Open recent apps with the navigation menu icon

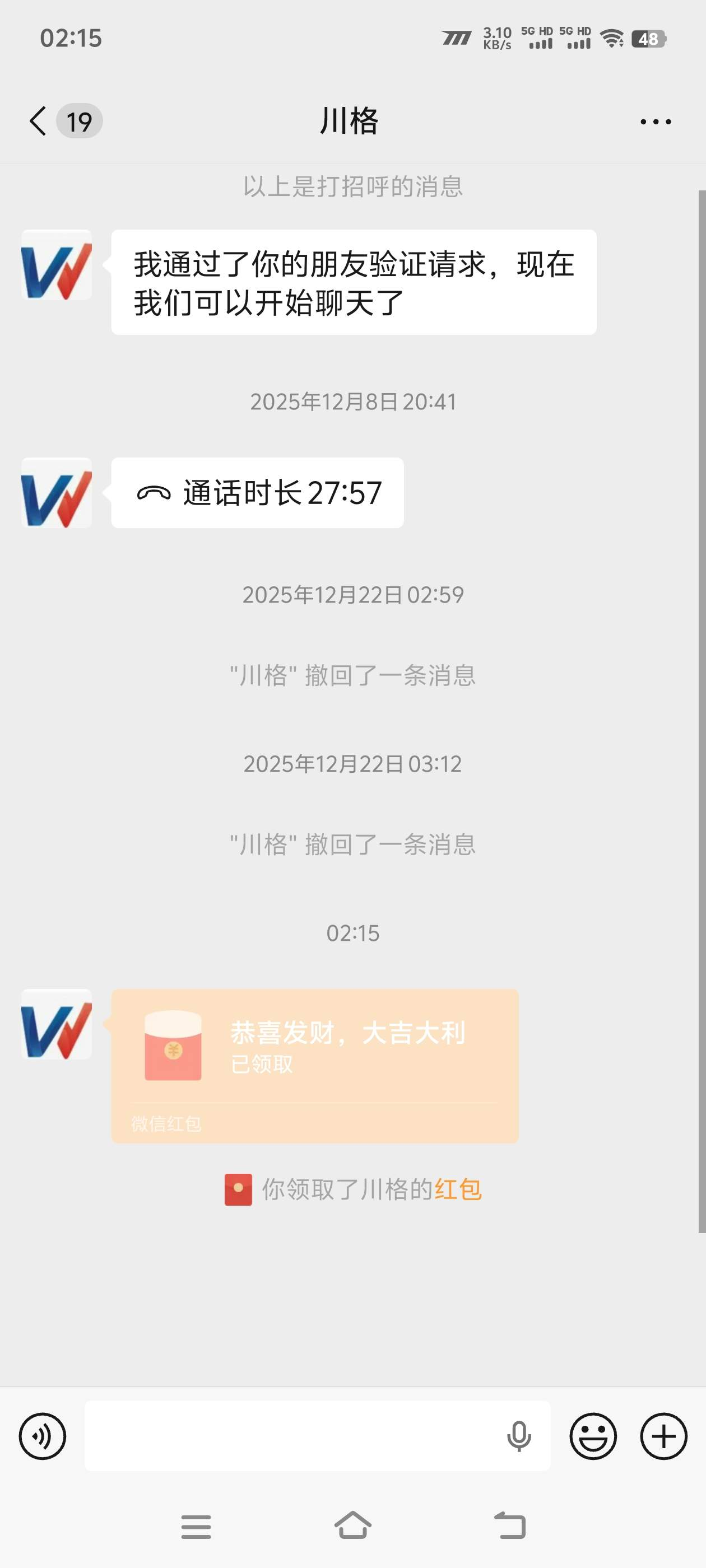[x=196, y=1527]
